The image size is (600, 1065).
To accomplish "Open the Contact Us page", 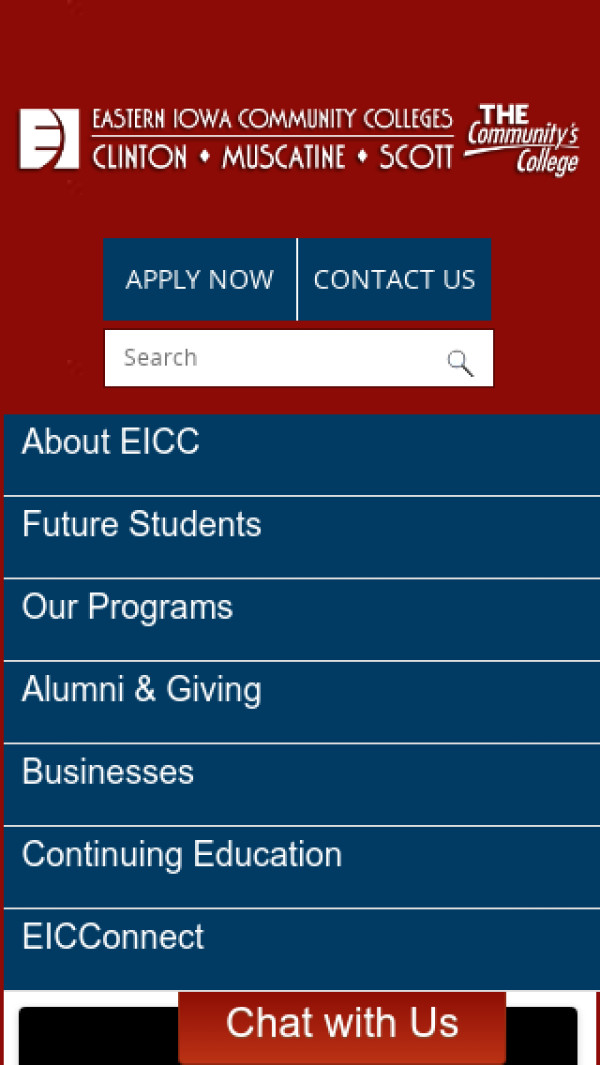I will pos(394,279).
